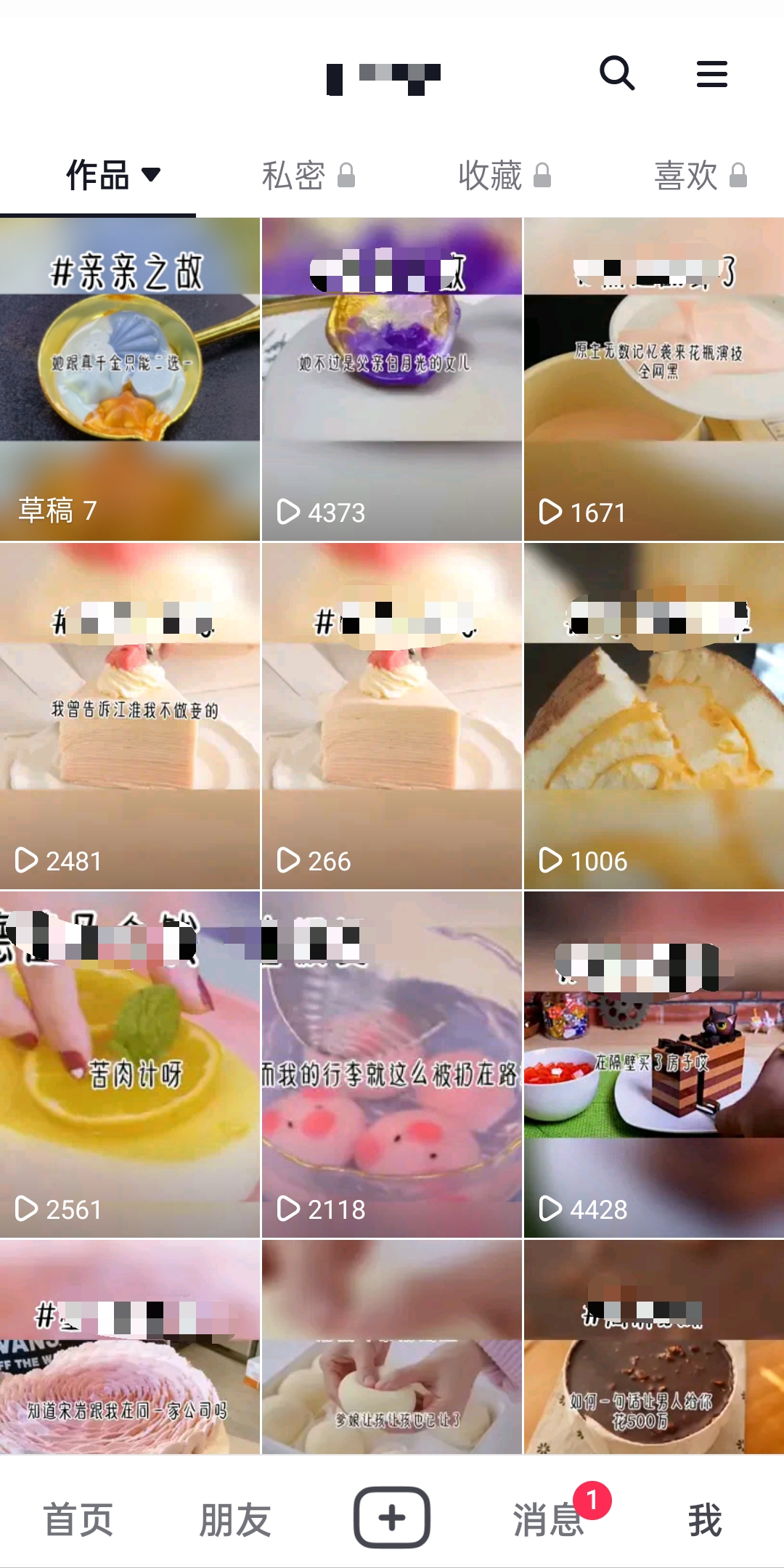The width and height of the screenshot is (784, 1568).
Task: Go to the 首页 home tab
Action: (78, 1519)
